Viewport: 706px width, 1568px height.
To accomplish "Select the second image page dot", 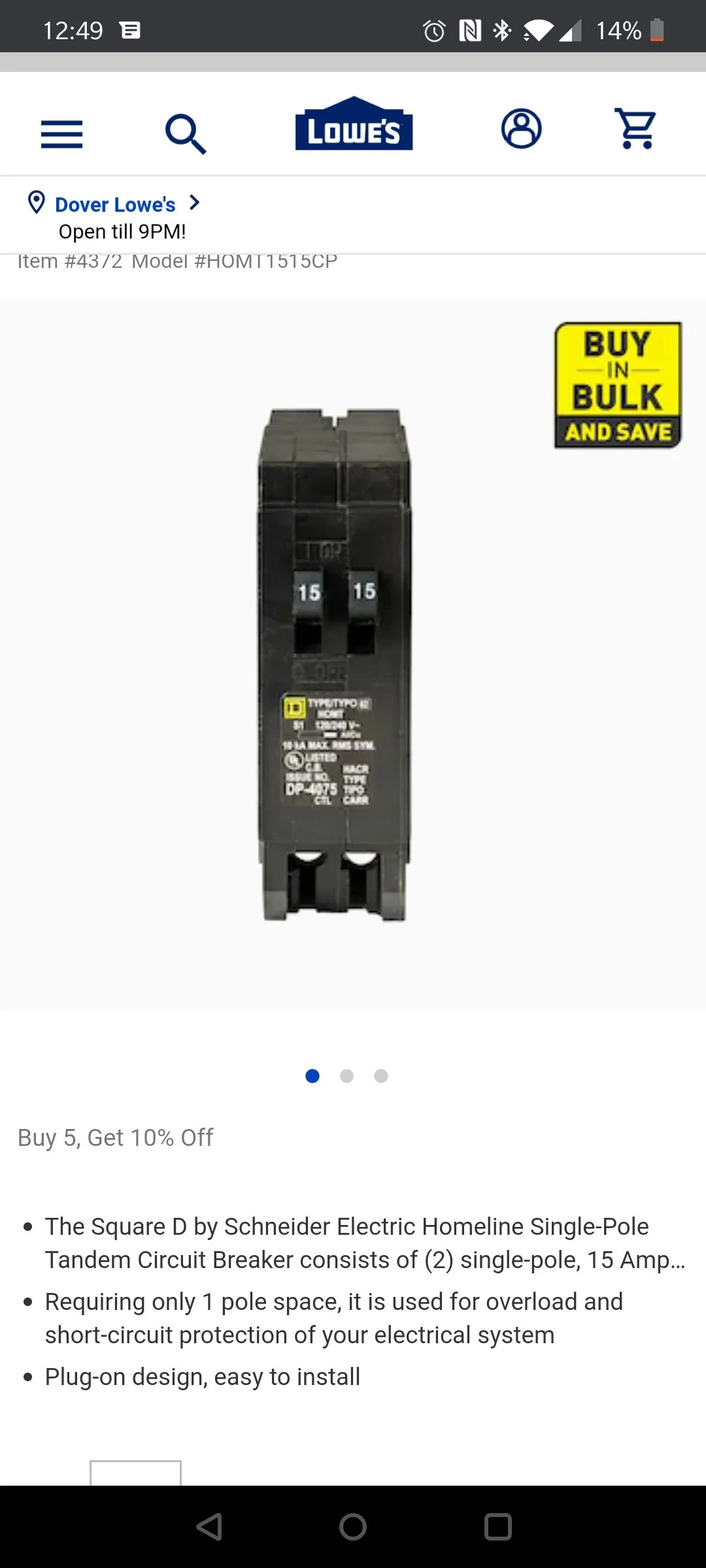I will pos(347,1076).
